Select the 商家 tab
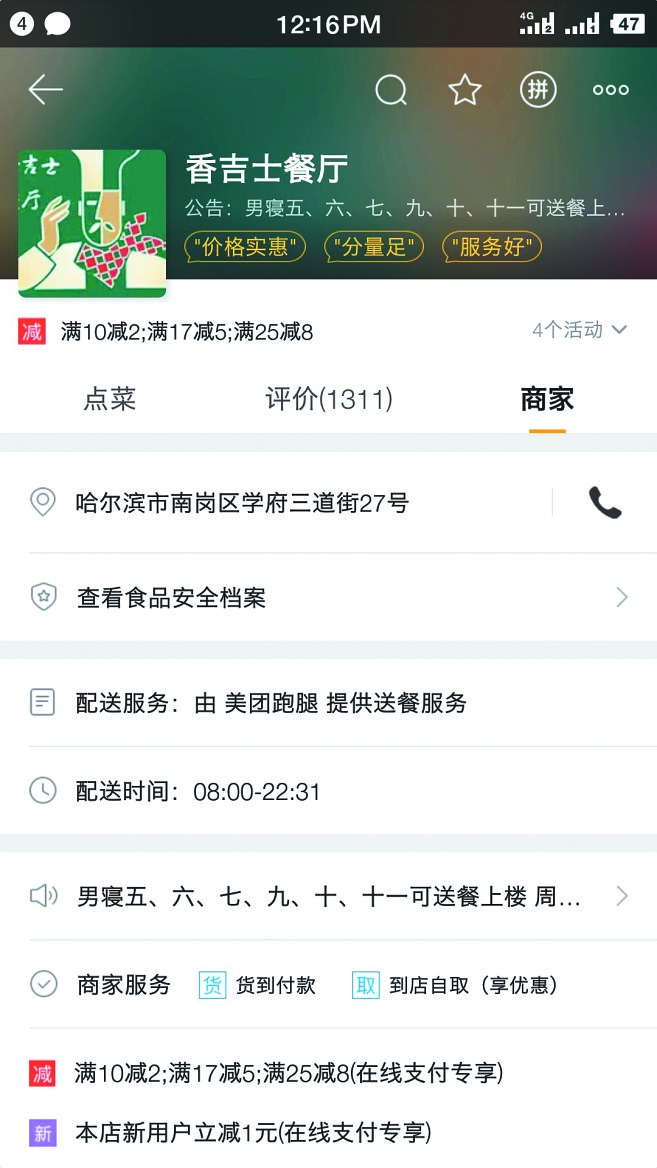The width and height of the screenshot is (657, 1168). click(x=547, y=400)
